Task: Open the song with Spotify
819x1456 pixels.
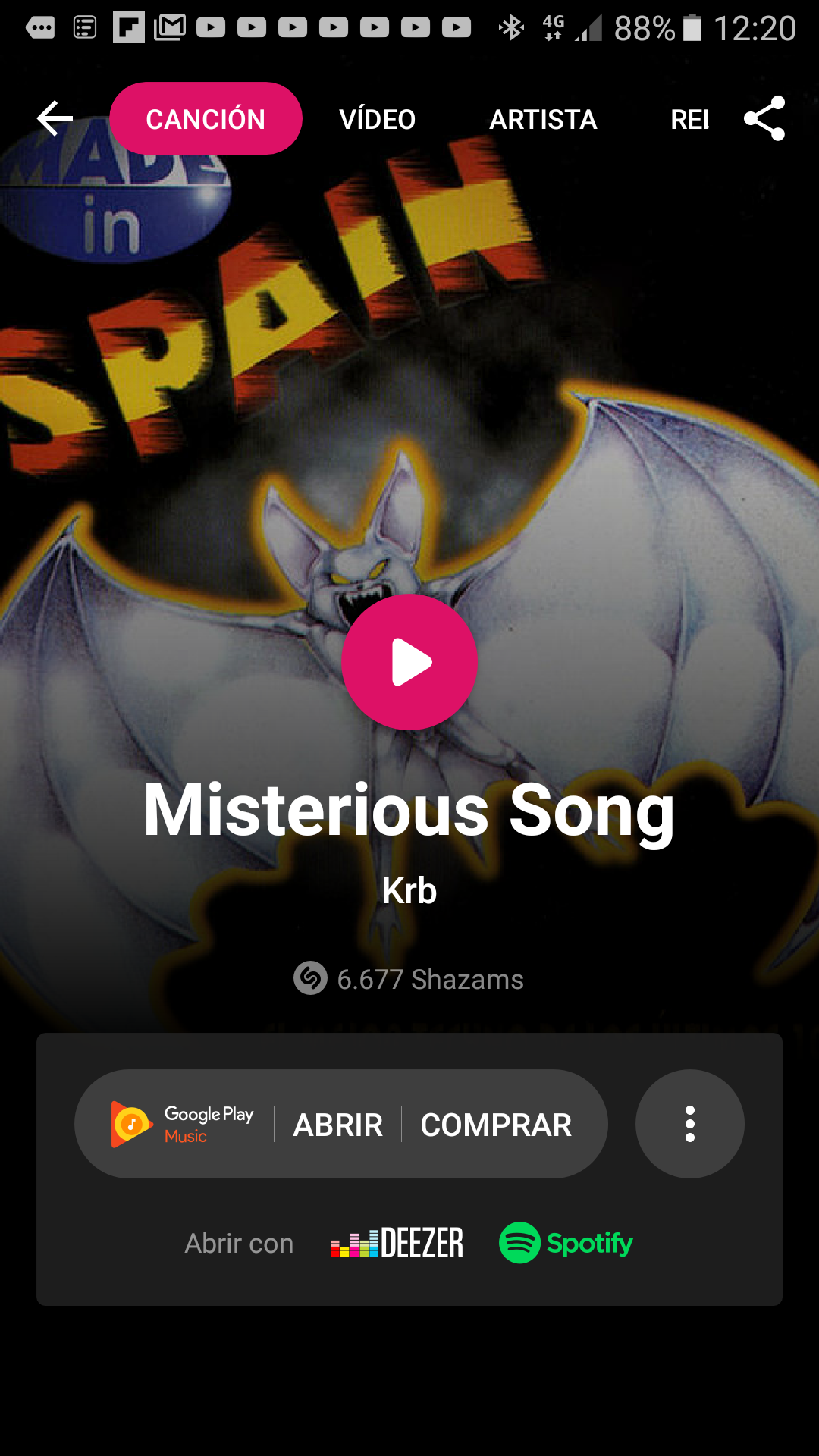Action: click(566, 1243)
